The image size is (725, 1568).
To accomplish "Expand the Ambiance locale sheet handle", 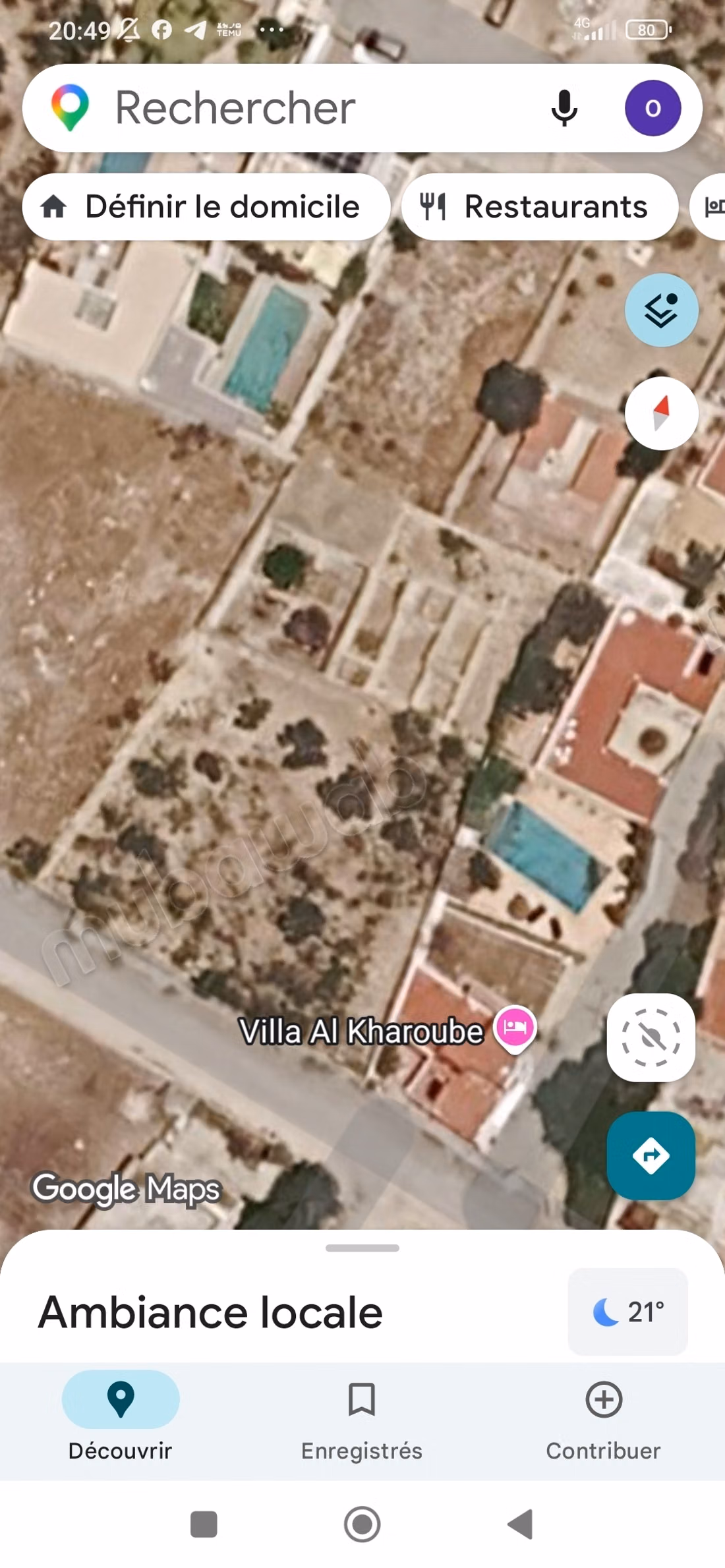I will click(x=362, y=1248).
